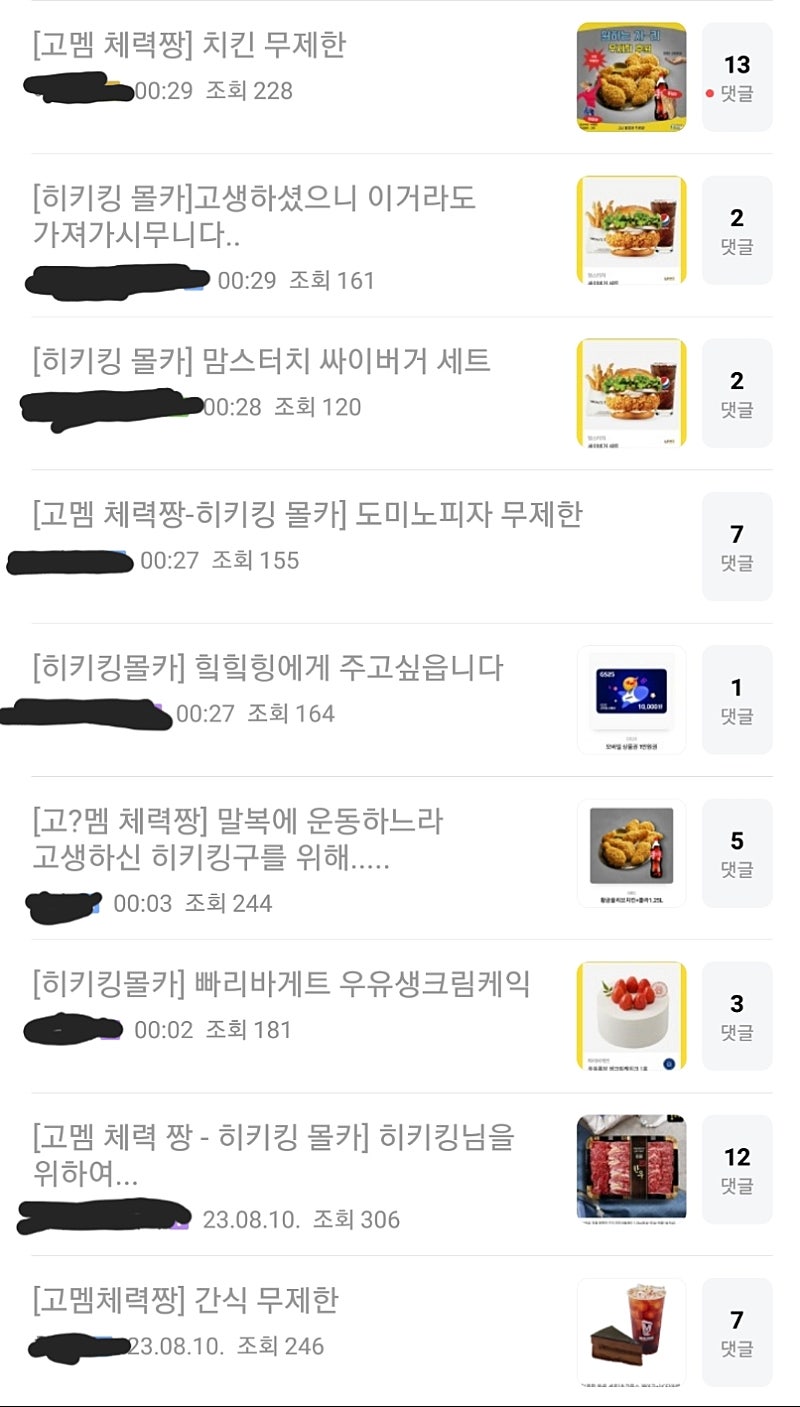Show the 3 comments on 빠리바게트 우유생크림케익
This screenshot has width=800, height=1407.
[737, 1016]
